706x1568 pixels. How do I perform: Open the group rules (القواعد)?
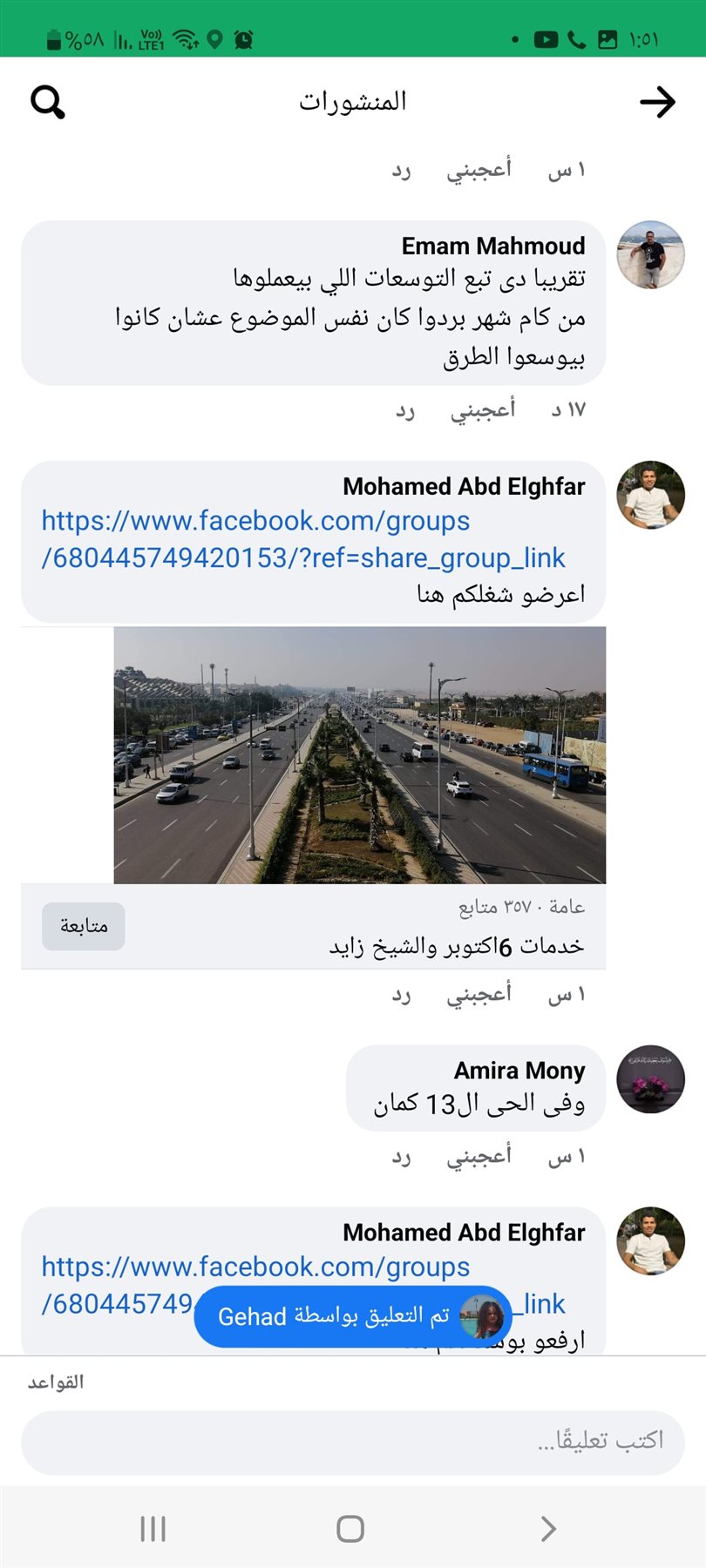56,1382
